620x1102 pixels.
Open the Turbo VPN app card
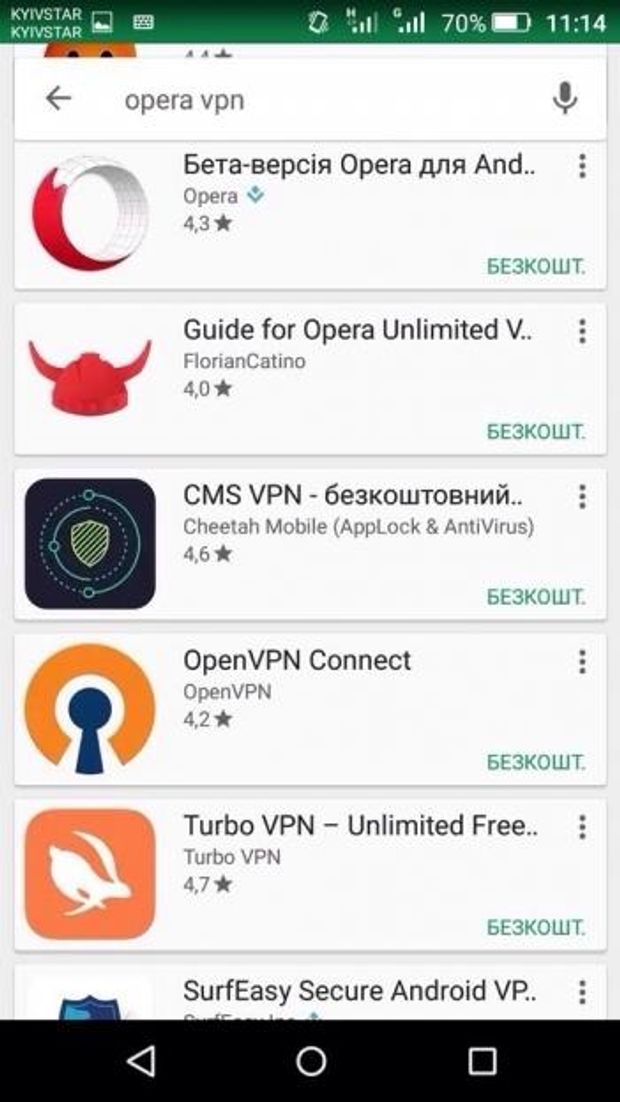click(x=310, y=874)
